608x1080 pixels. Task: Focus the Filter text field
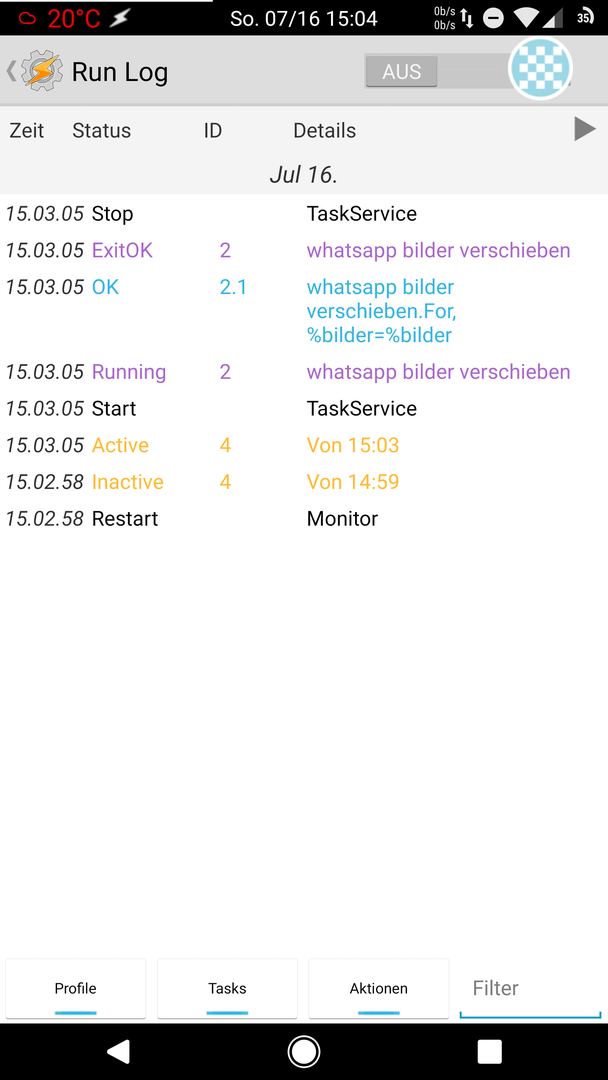(x=530, y=989)
